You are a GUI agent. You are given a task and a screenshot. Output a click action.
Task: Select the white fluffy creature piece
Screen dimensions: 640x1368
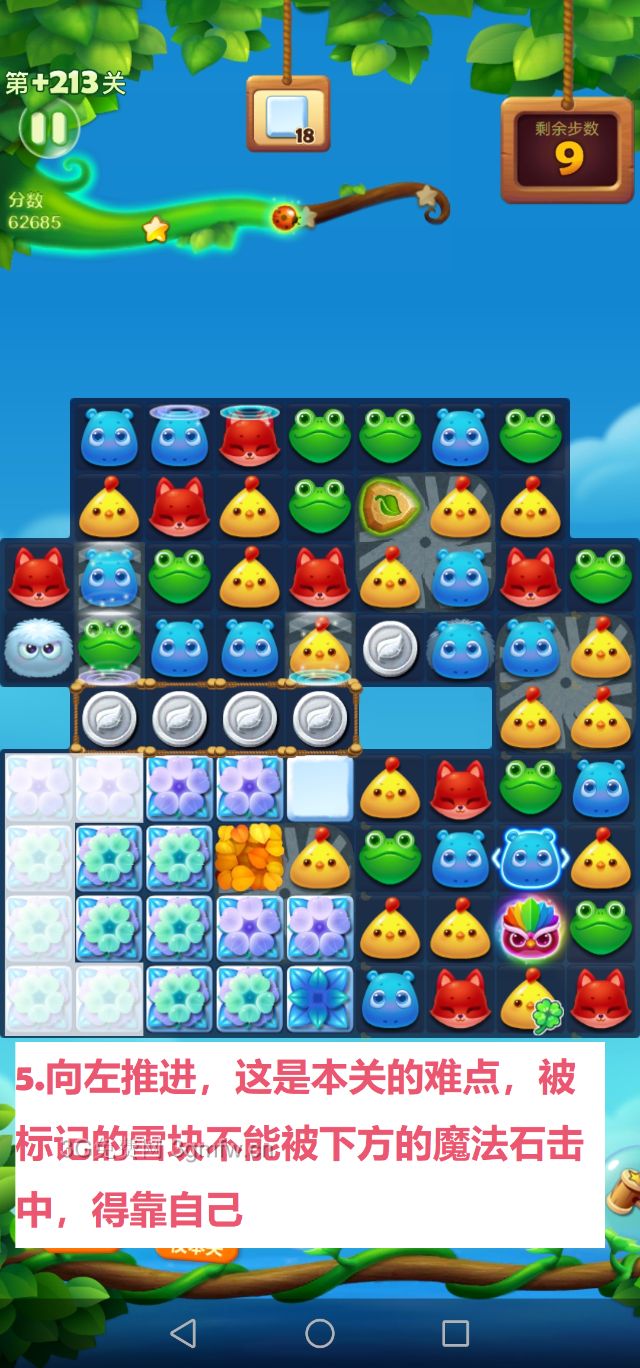(37, 649)
